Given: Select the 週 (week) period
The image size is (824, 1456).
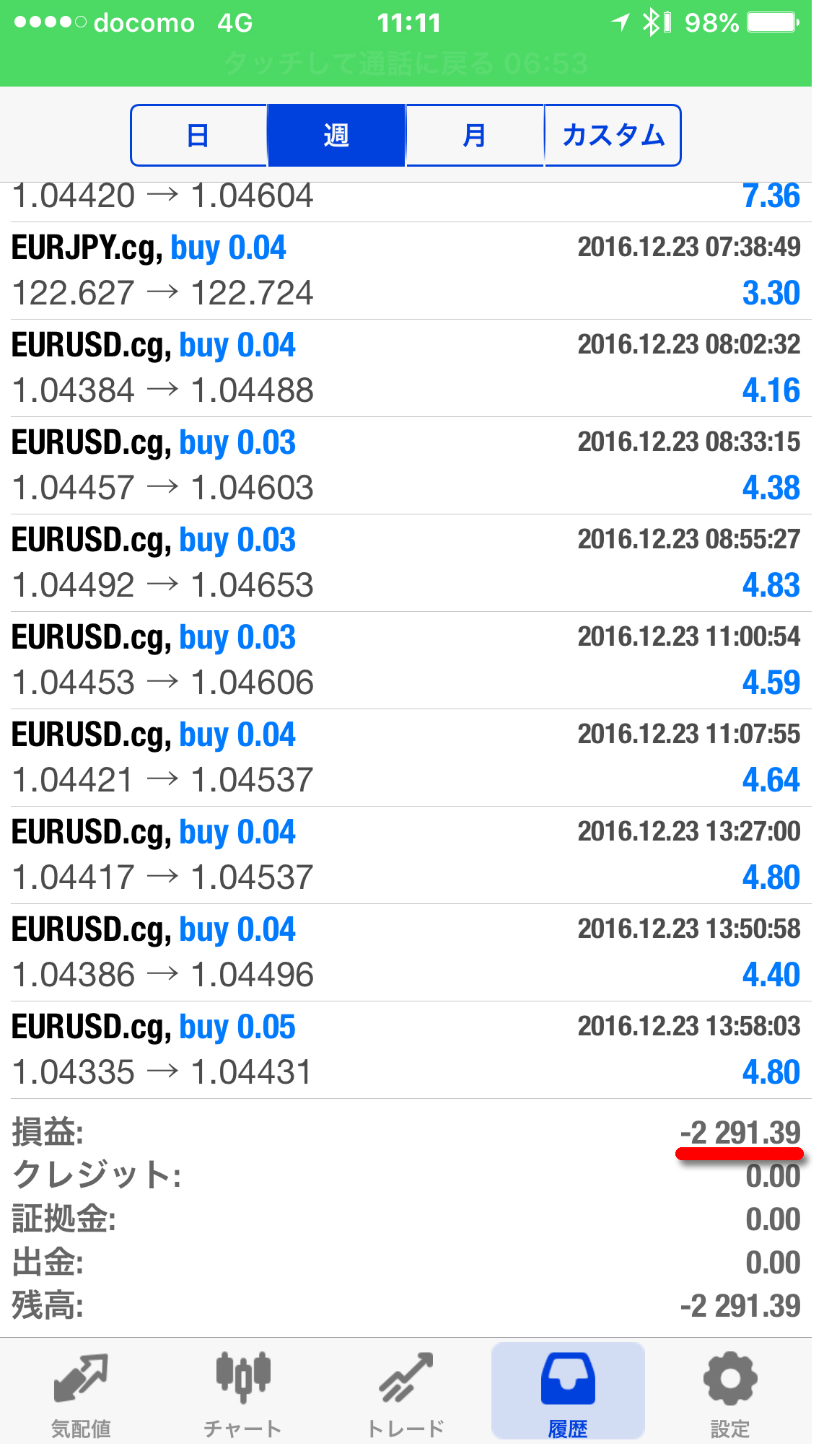Looking at the screenshot, I should [337, 135].
